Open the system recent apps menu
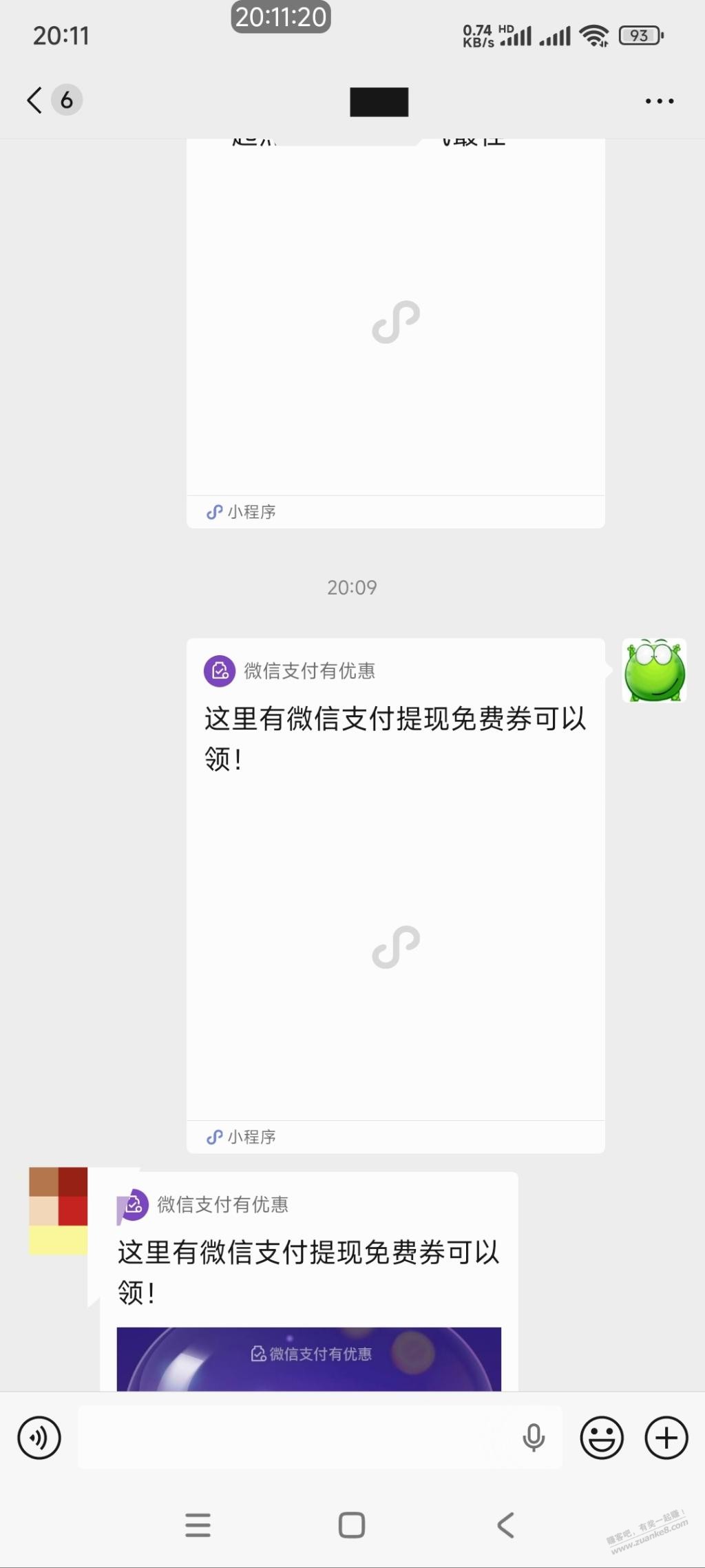Image resolution: width=705 pixels, height=1568 pixels. pos(198,1525)
